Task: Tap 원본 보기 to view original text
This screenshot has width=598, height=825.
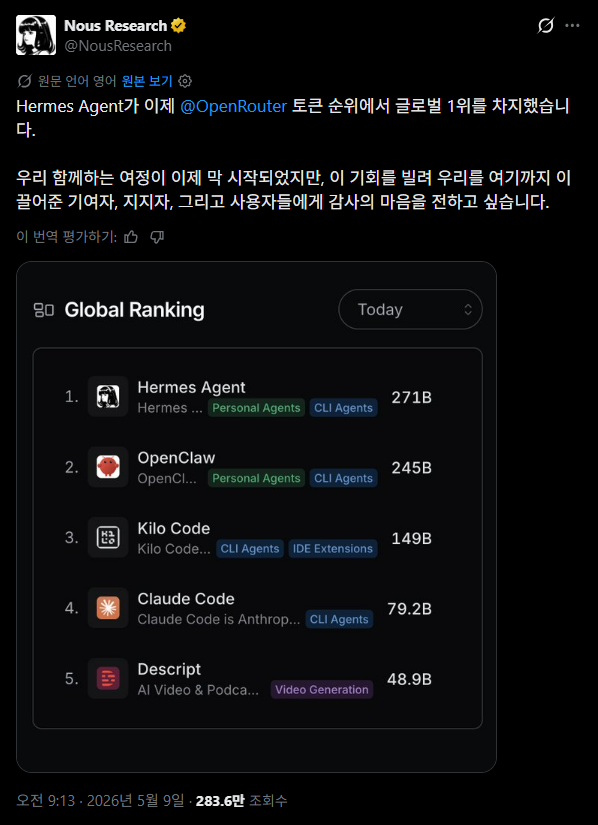Action: (x=147, y=81)
